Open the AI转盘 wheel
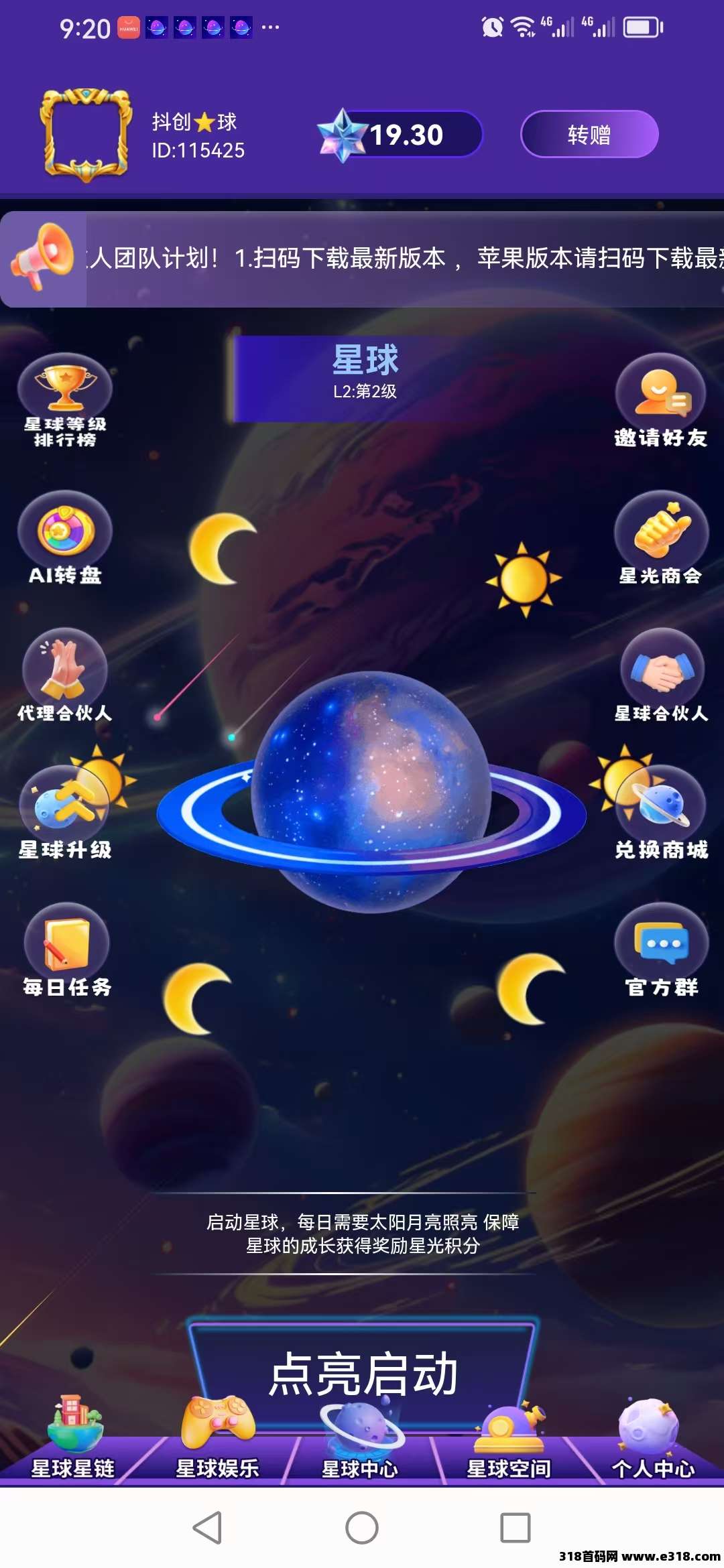The image size is (724, 1568). tap(65, 538)
